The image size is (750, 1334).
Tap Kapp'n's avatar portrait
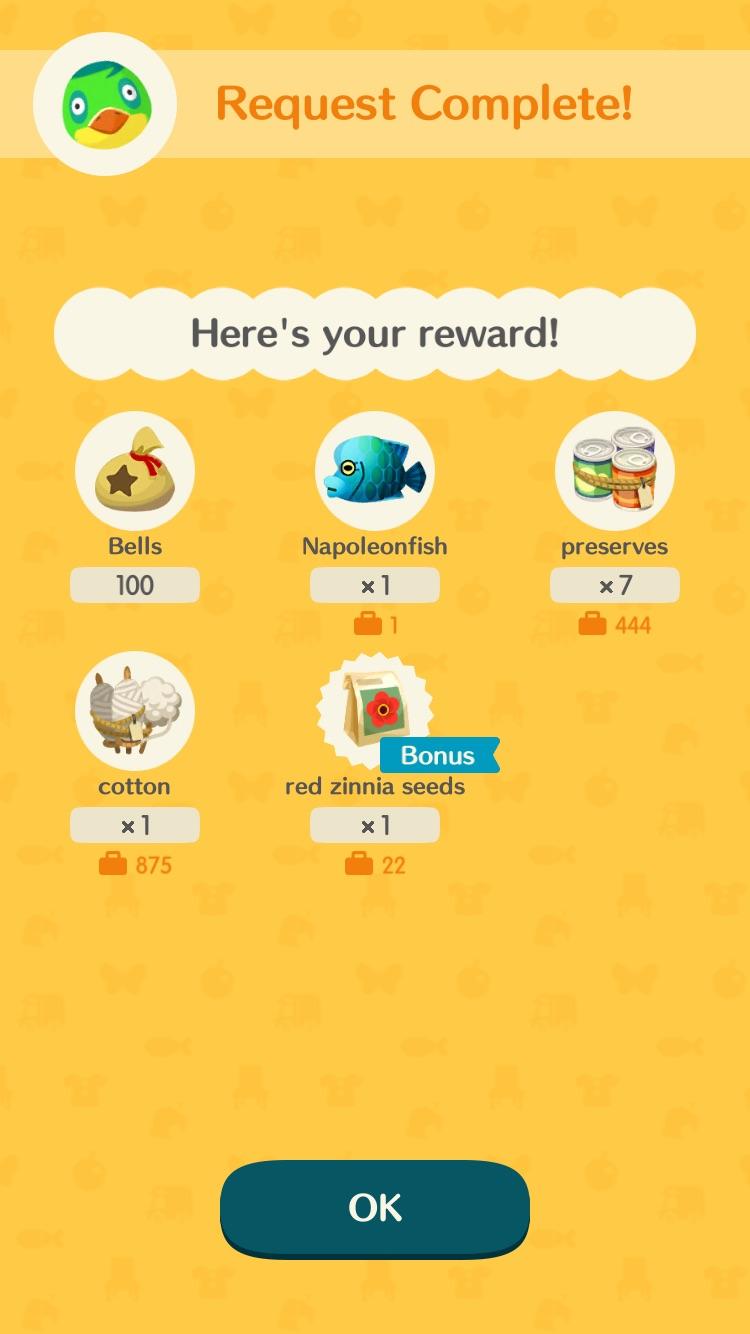(x=105, y=103)
